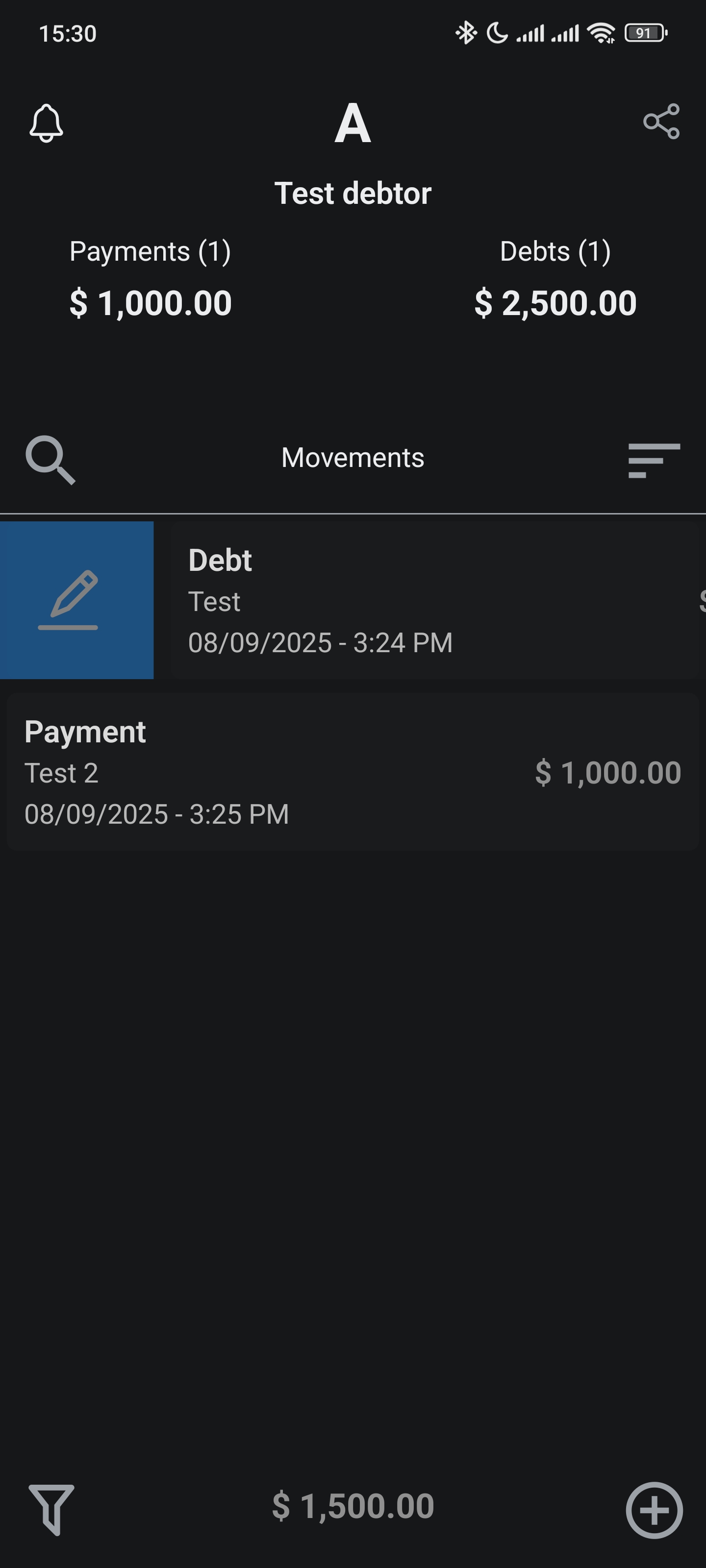
Task: Open the Debt movement named Test
Action: [x=427, y=600]
